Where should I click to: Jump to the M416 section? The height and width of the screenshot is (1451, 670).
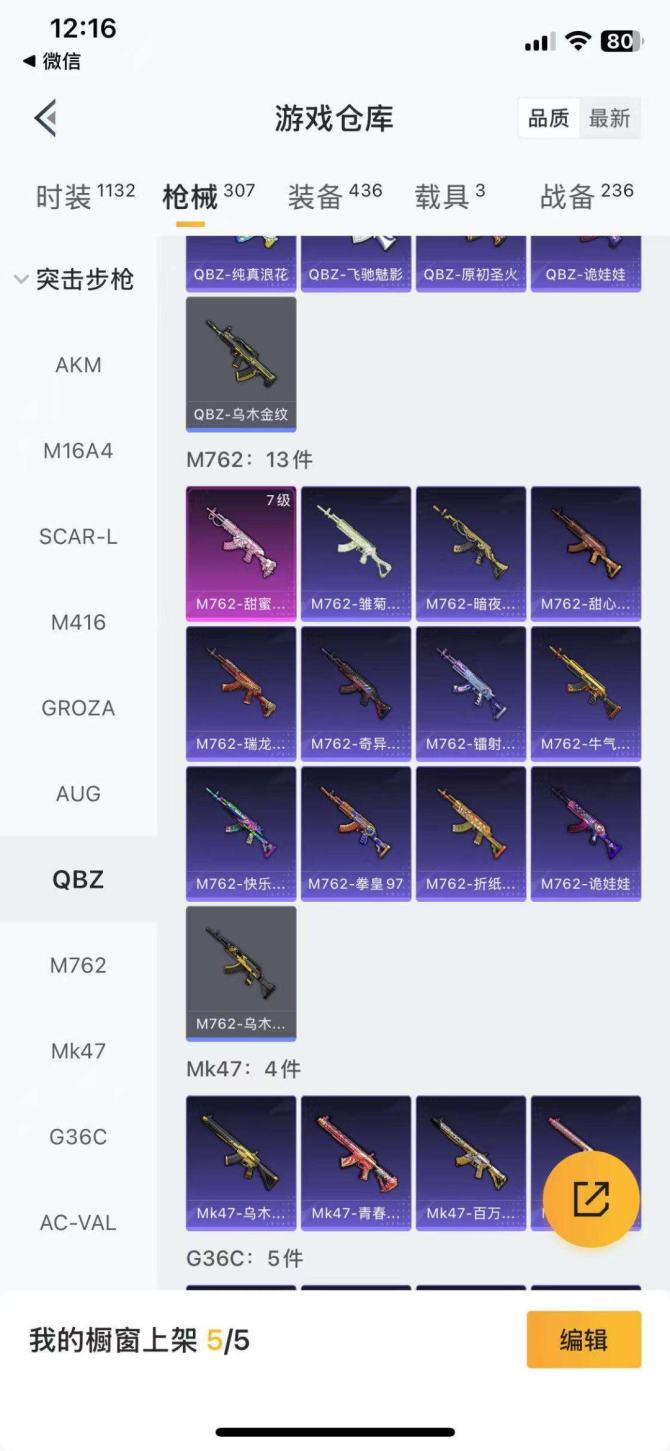[78, 622]
